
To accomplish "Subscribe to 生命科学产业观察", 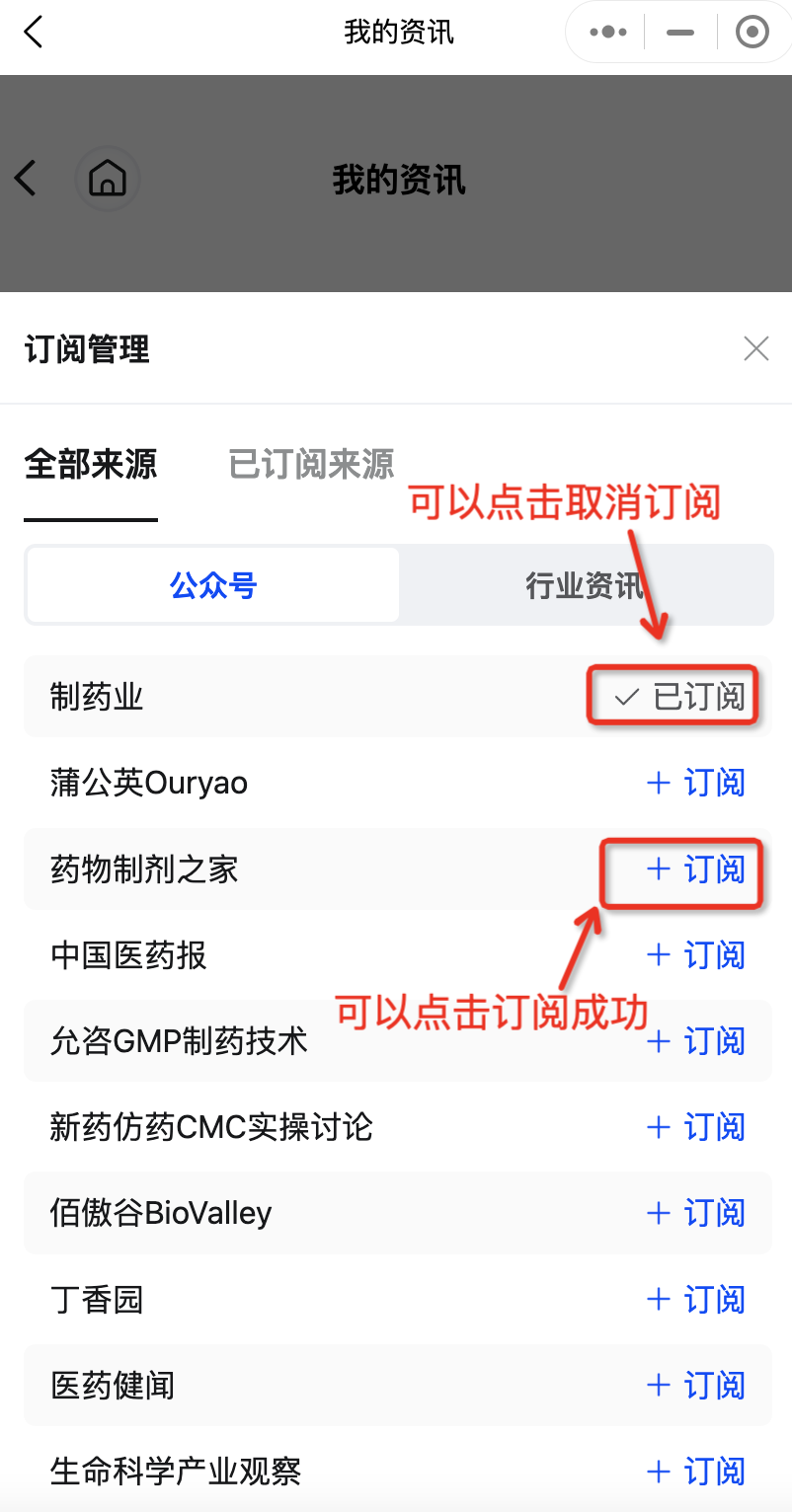I will (x=695, y=1472).
